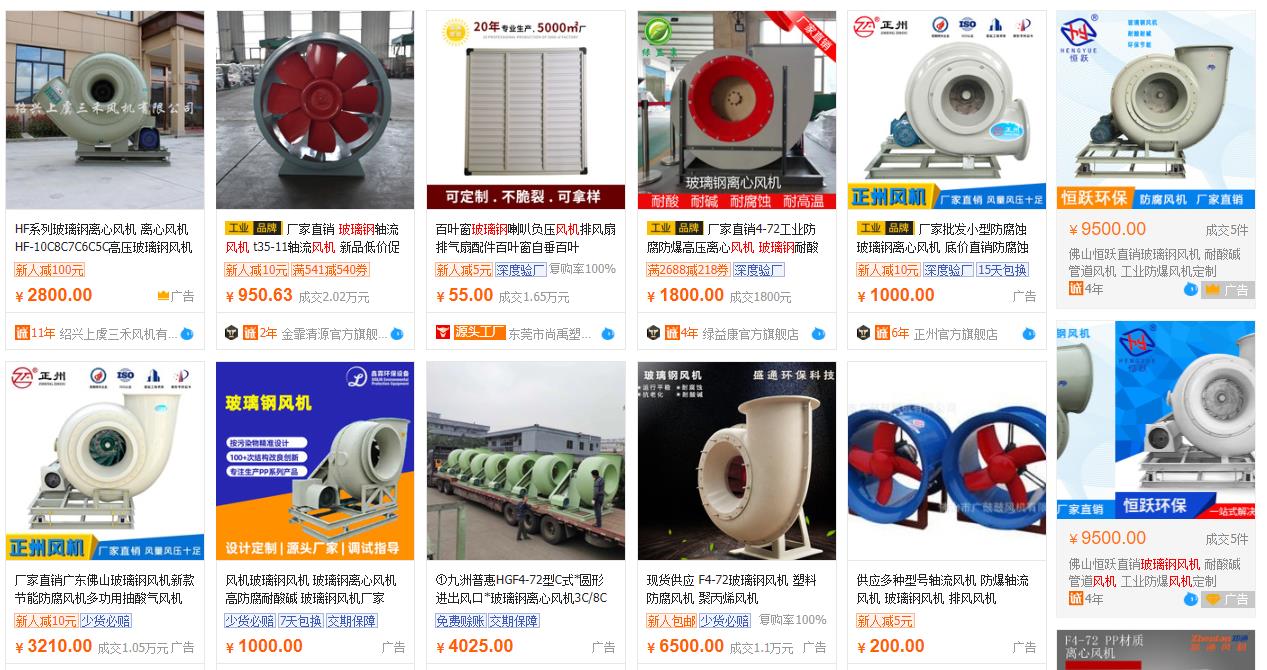This screenshot has height=670, width=1267.
Task: Chat with the 正州官方旗舰店 seller
Action: 1028,334
